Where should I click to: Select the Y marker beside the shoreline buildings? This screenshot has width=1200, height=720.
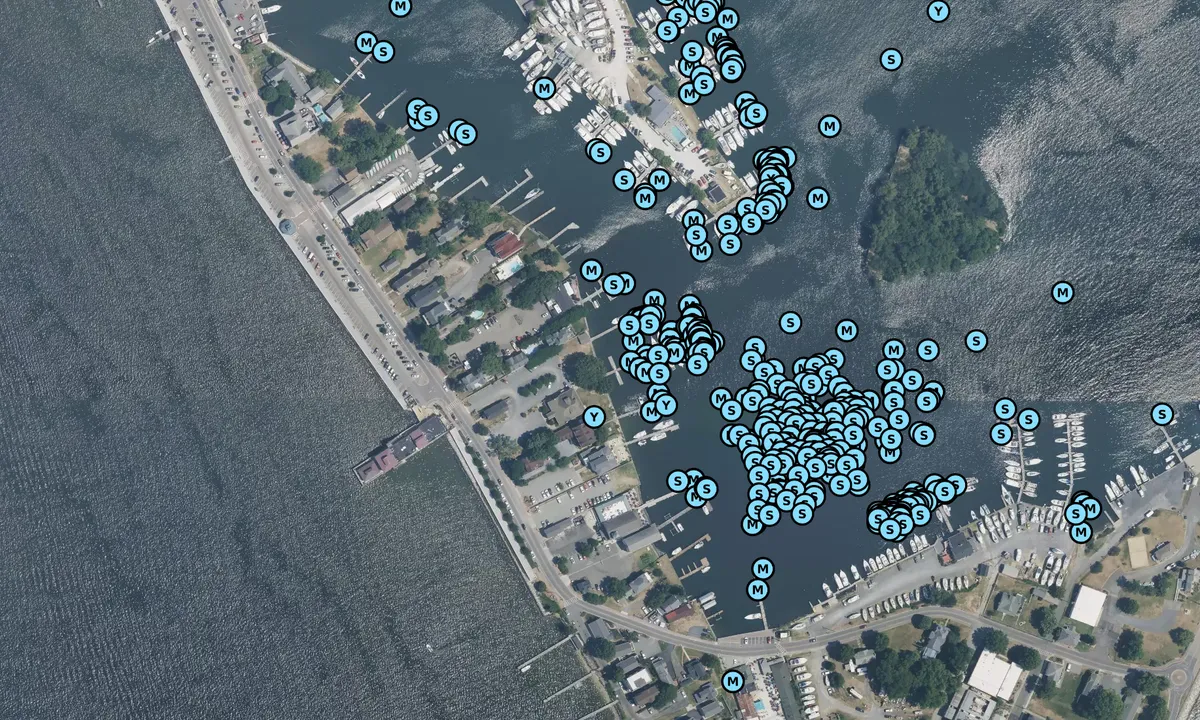[594, 417]
